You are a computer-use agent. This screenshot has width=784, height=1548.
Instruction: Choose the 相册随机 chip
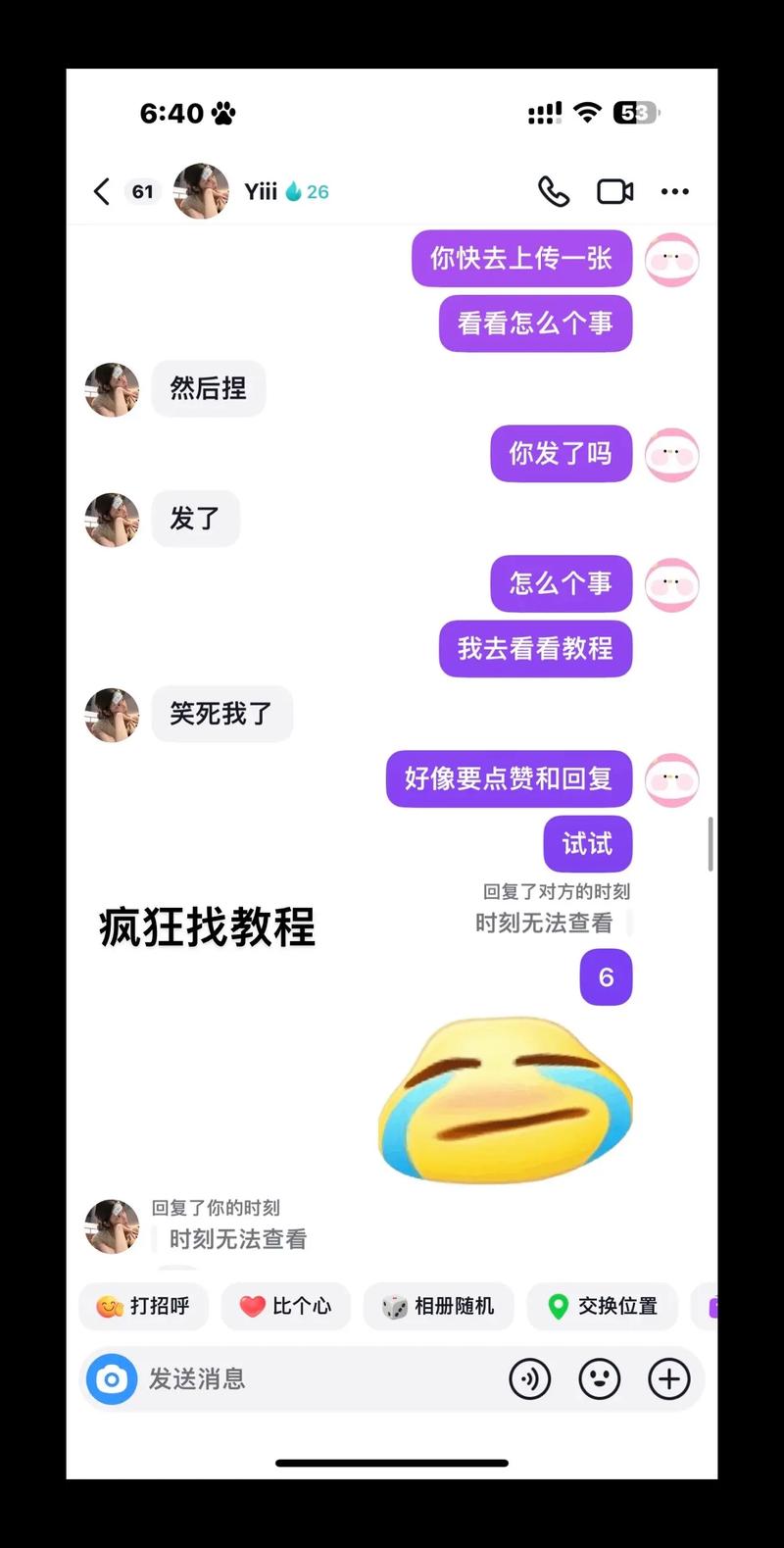point(438,1306)
